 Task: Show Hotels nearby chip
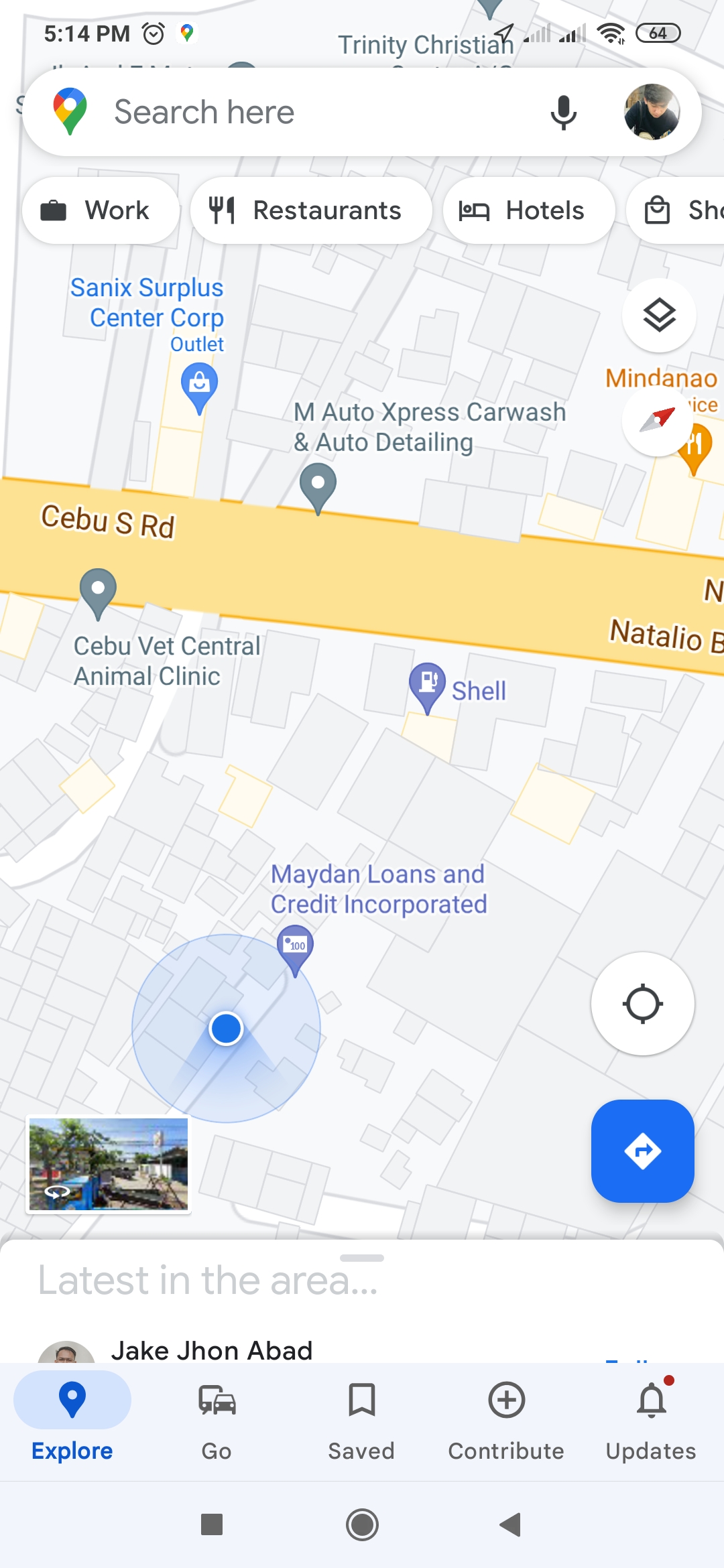[528, 210]
